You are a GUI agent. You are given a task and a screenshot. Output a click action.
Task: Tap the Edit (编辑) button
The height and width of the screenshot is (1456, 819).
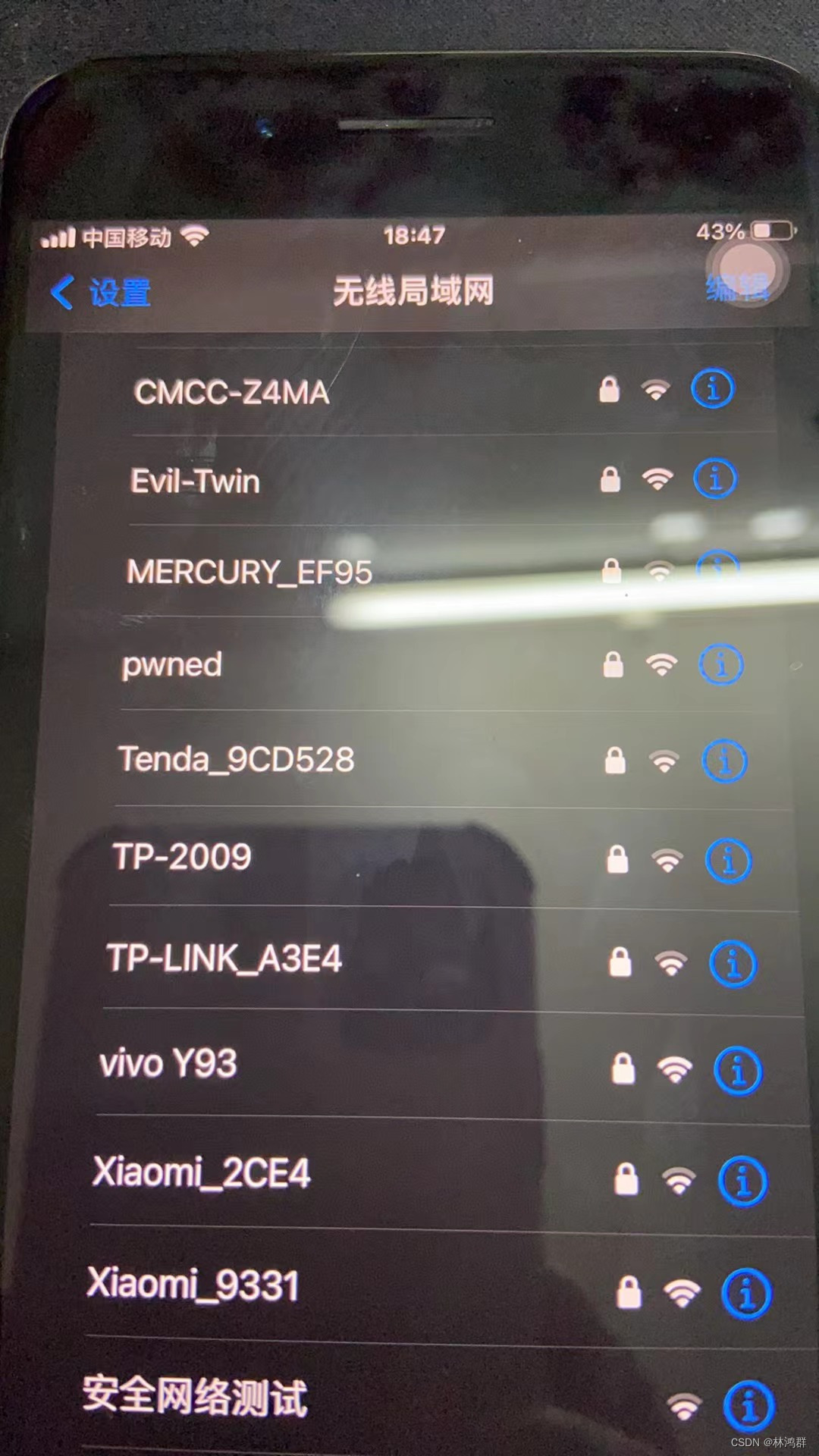pos(738,287)
